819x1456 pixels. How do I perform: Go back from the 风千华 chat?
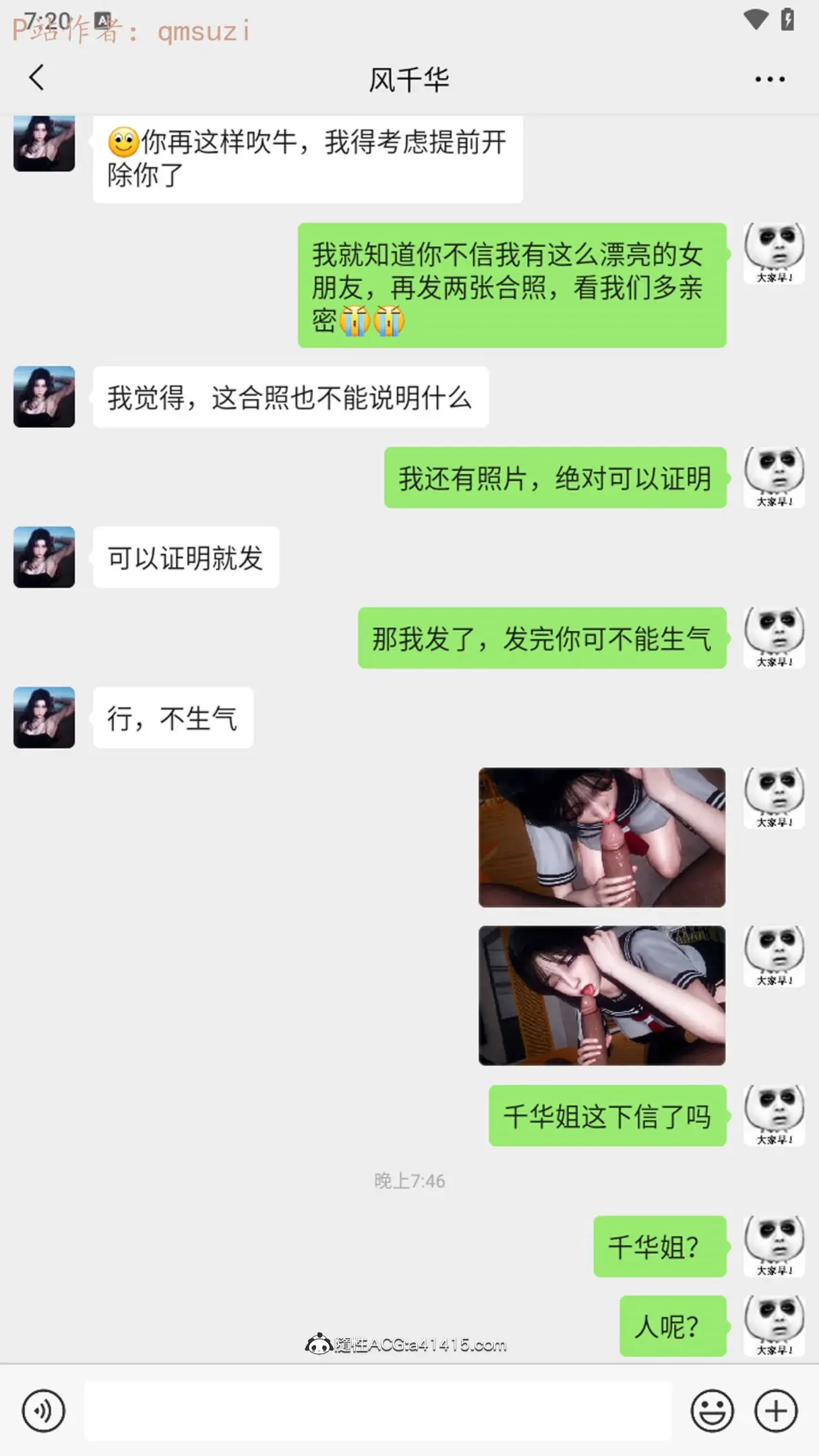tap(36, 78)
